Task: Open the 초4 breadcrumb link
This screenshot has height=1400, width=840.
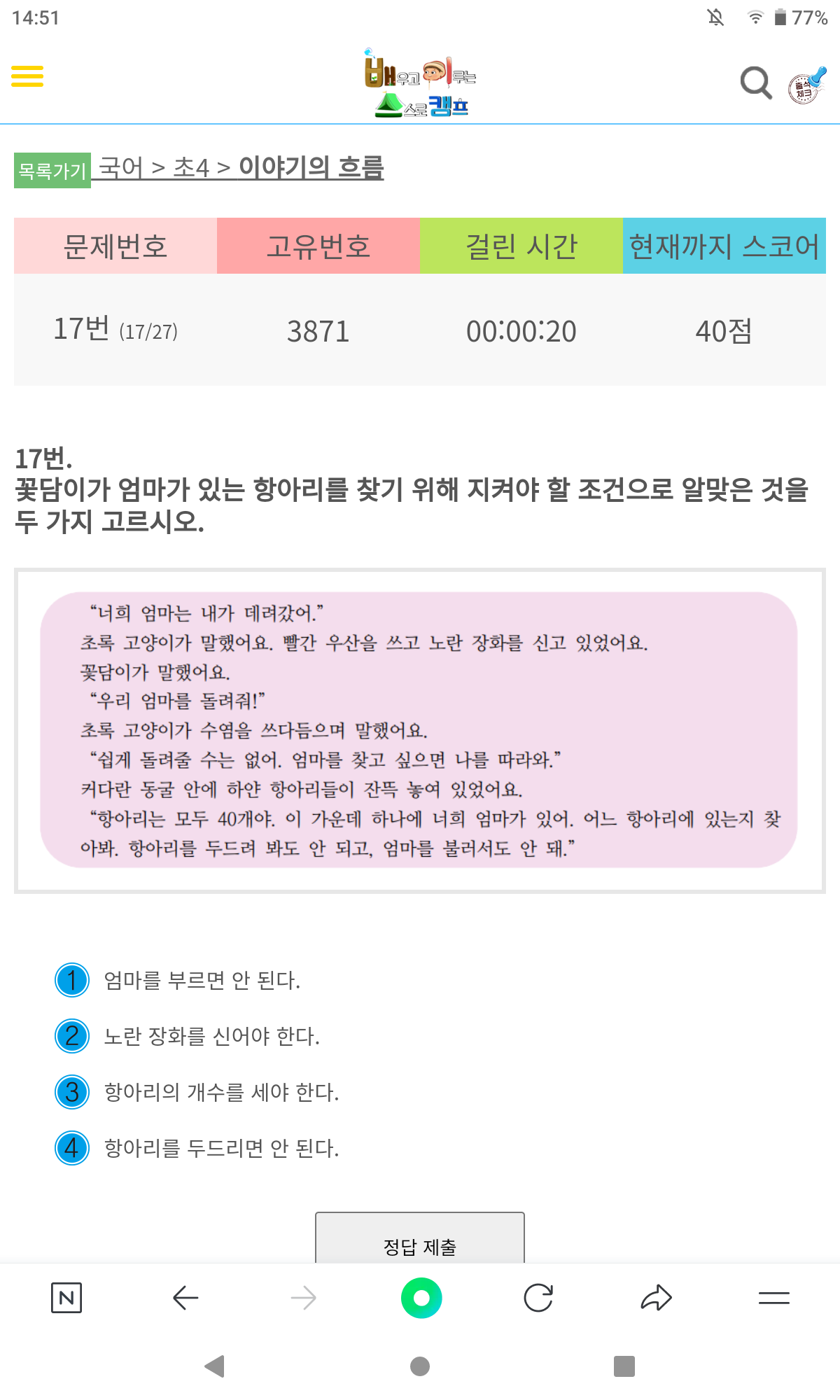Action: point(190,167)
